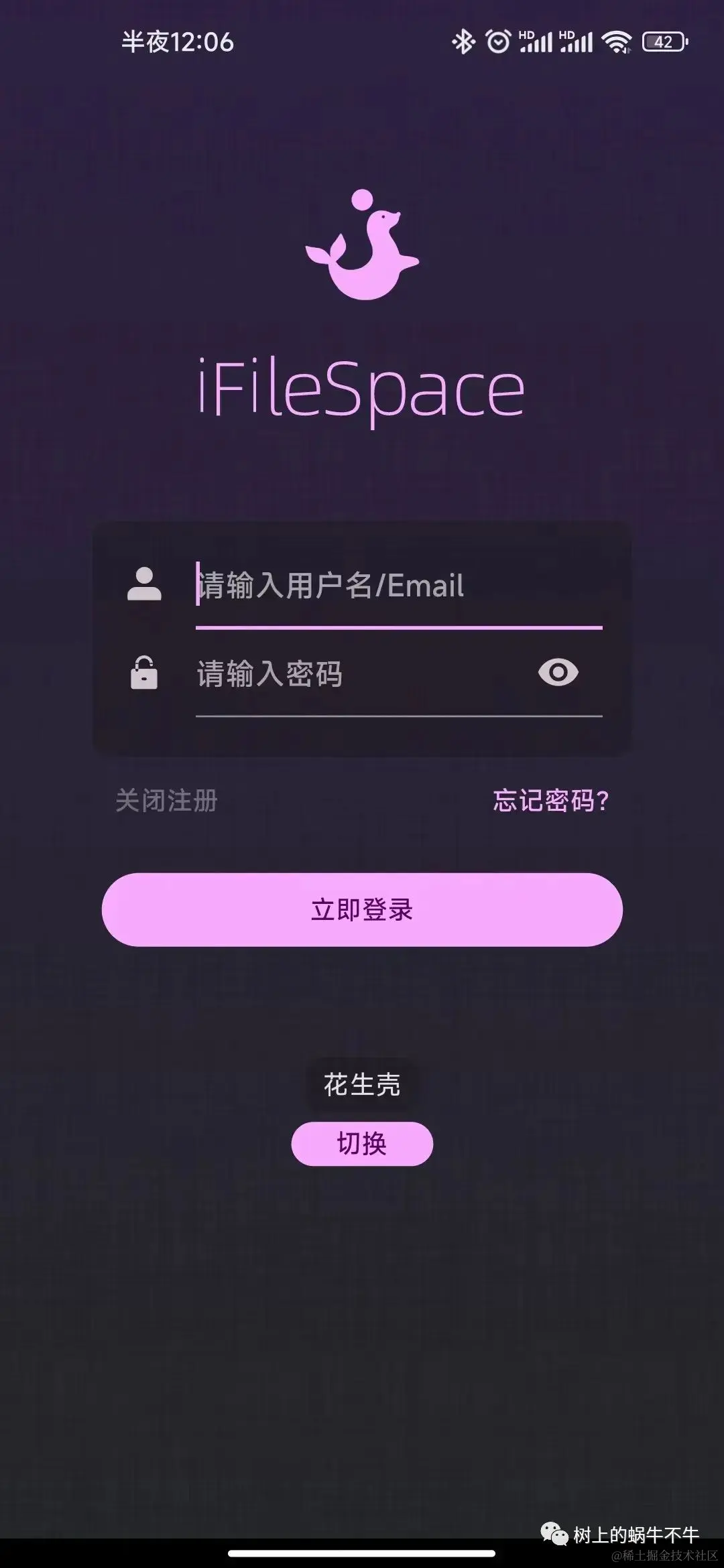
Task: Toggle password visibility eye icon
Action: point(558,673)
